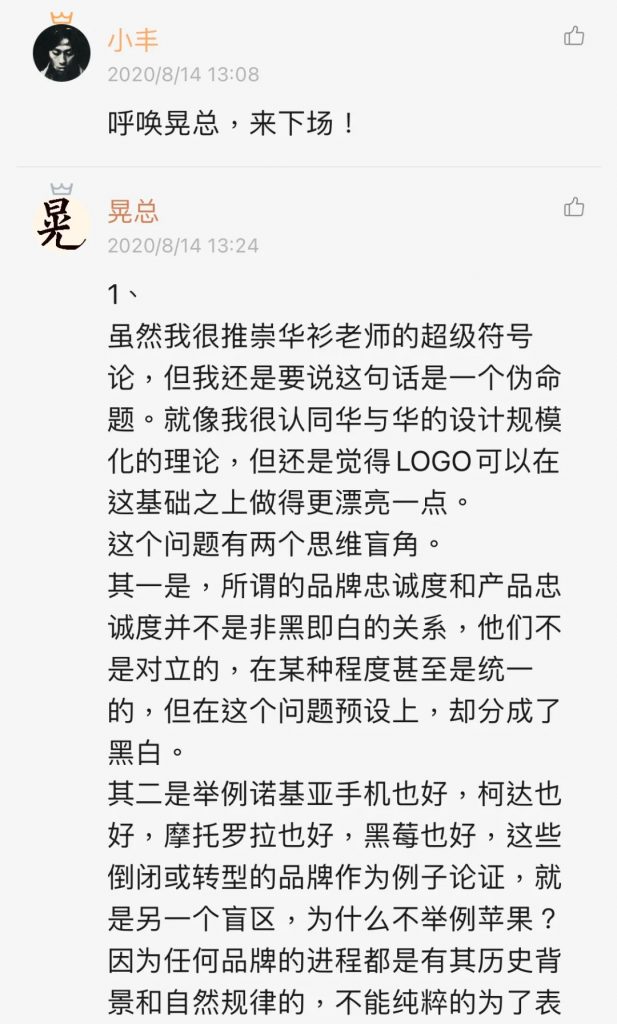Tap the username 小丰

(132, 40)
